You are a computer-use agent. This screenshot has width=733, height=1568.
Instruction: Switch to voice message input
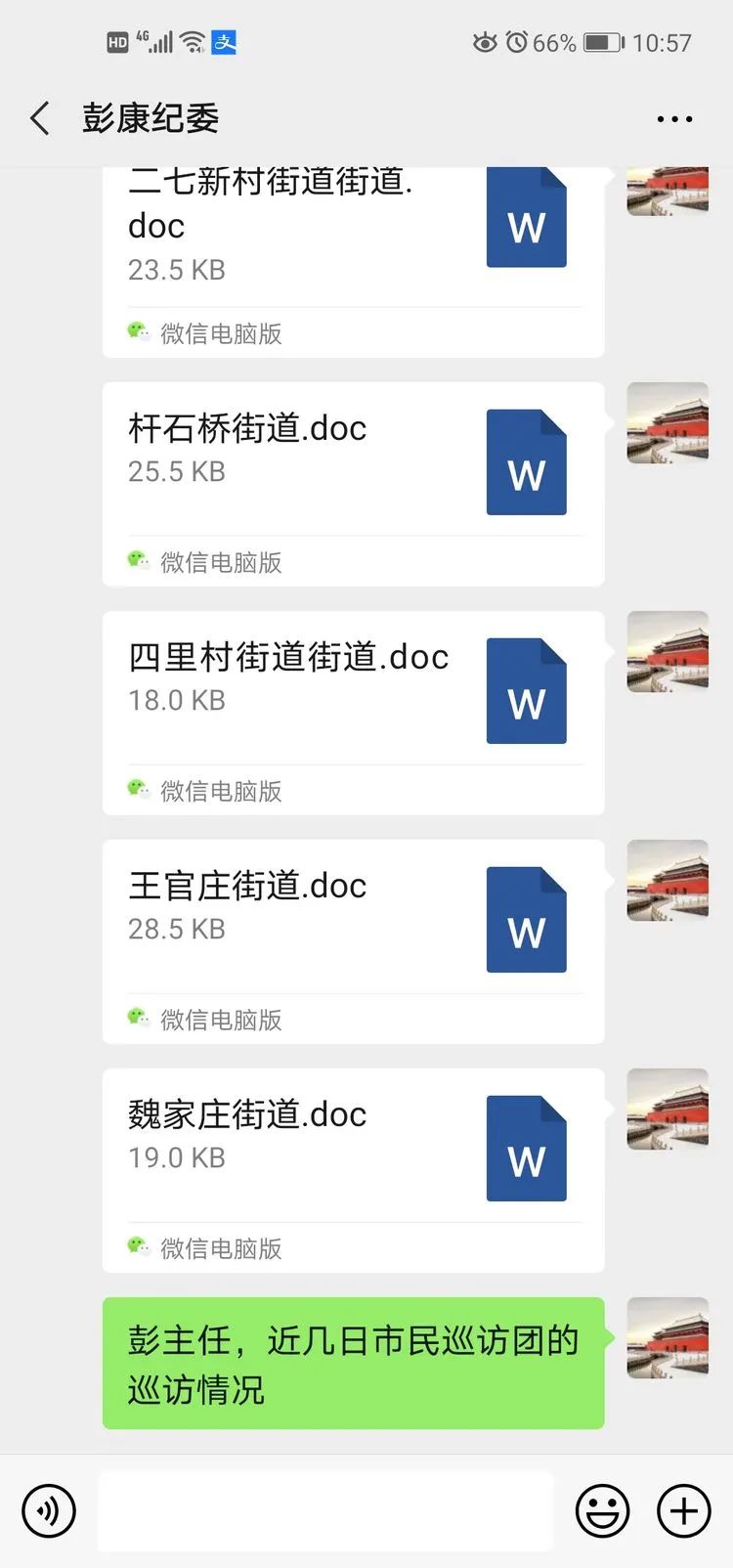pyautogui.click(x=49, y=1510)
